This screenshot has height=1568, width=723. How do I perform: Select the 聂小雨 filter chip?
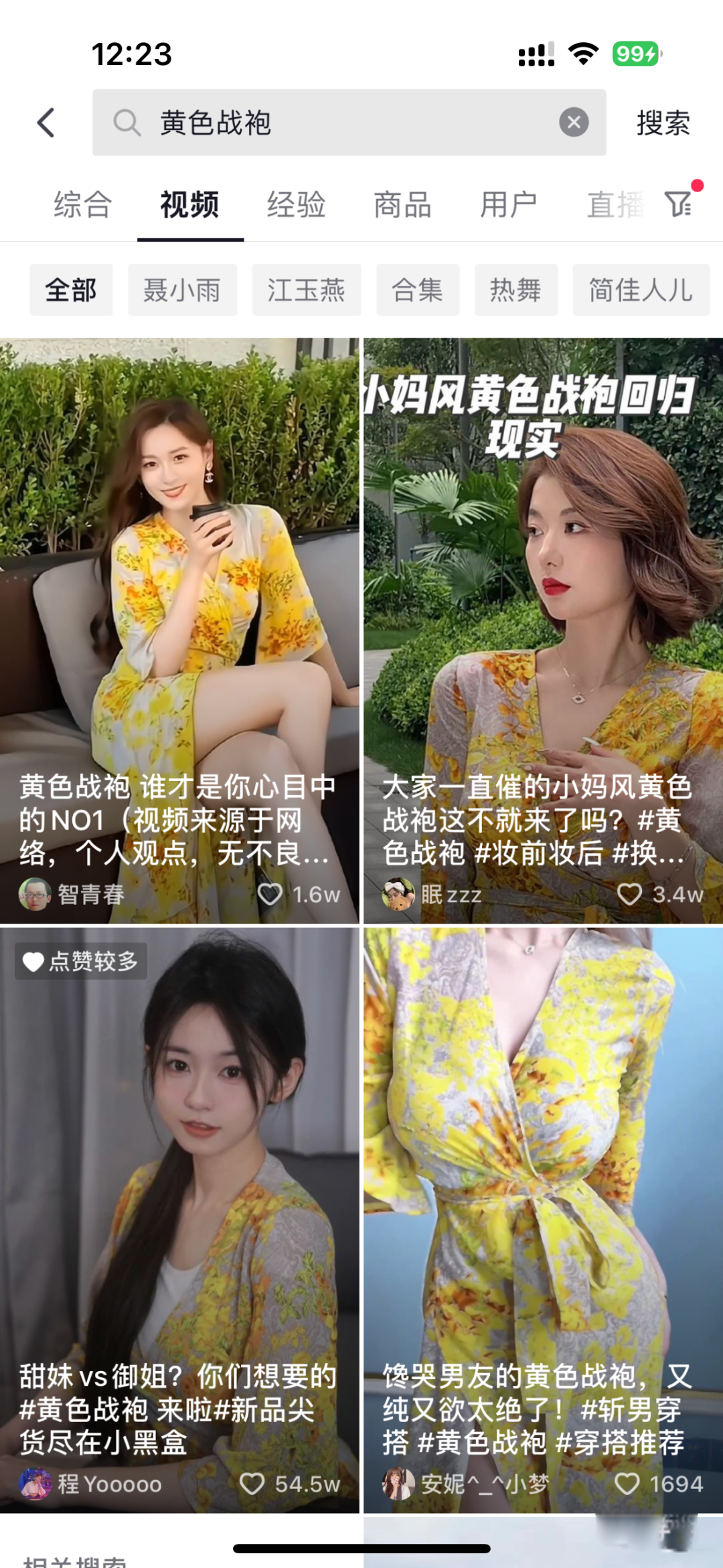tap(182, 289)
